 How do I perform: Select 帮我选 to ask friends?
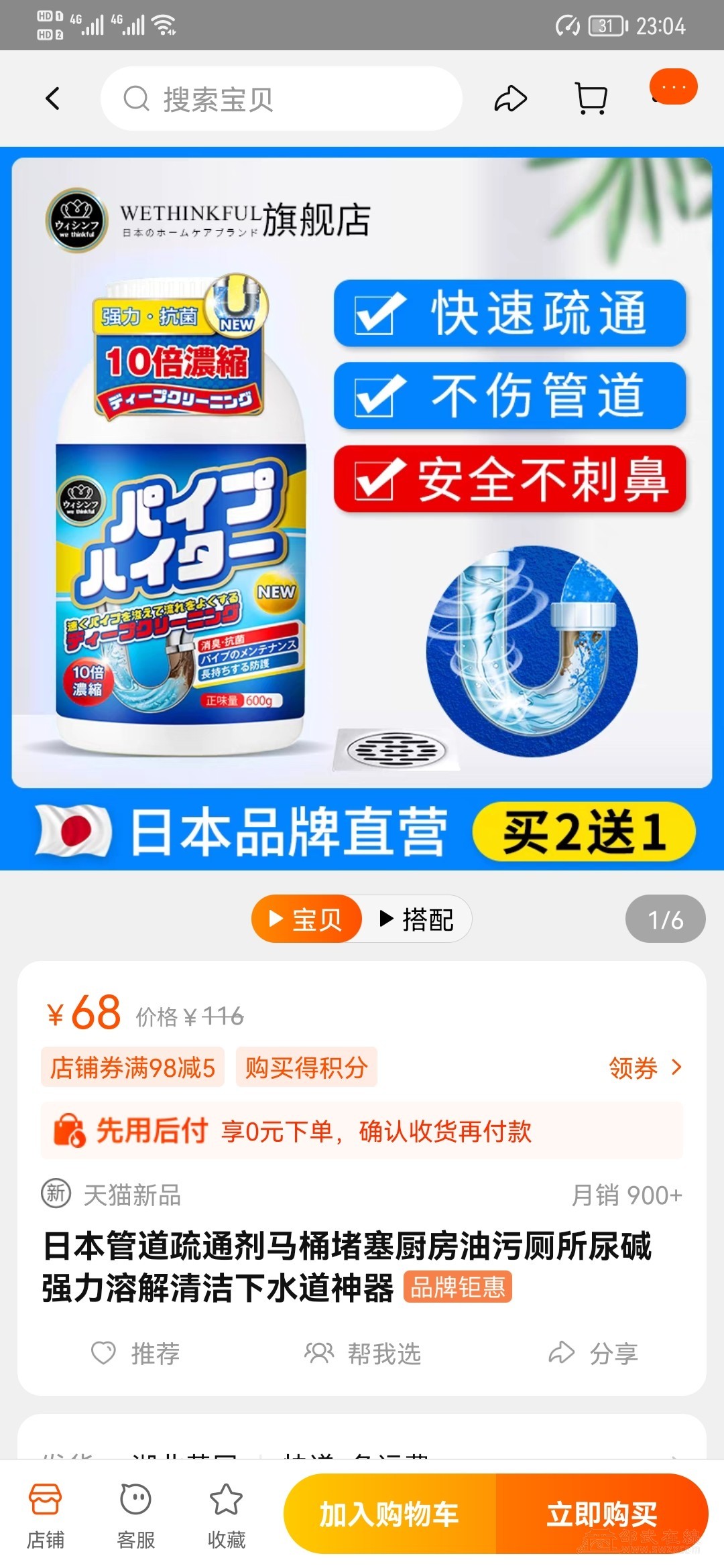click(x=363, y=1353)
